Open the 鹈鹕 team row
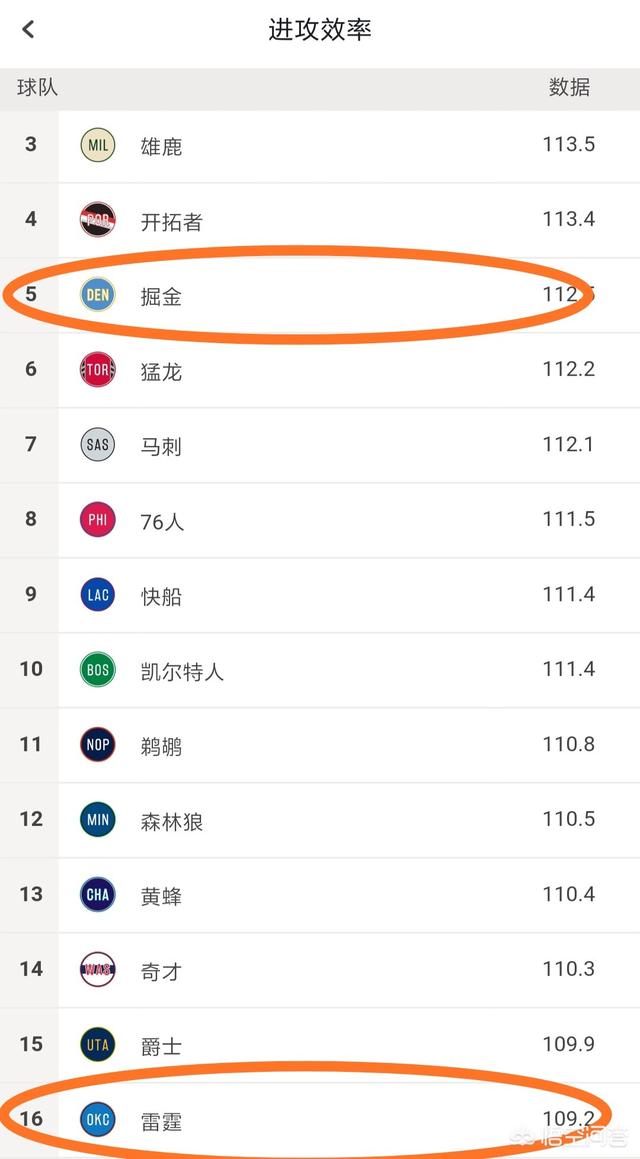Viewport: 640px width, 1159px height. tap(320, 745)
